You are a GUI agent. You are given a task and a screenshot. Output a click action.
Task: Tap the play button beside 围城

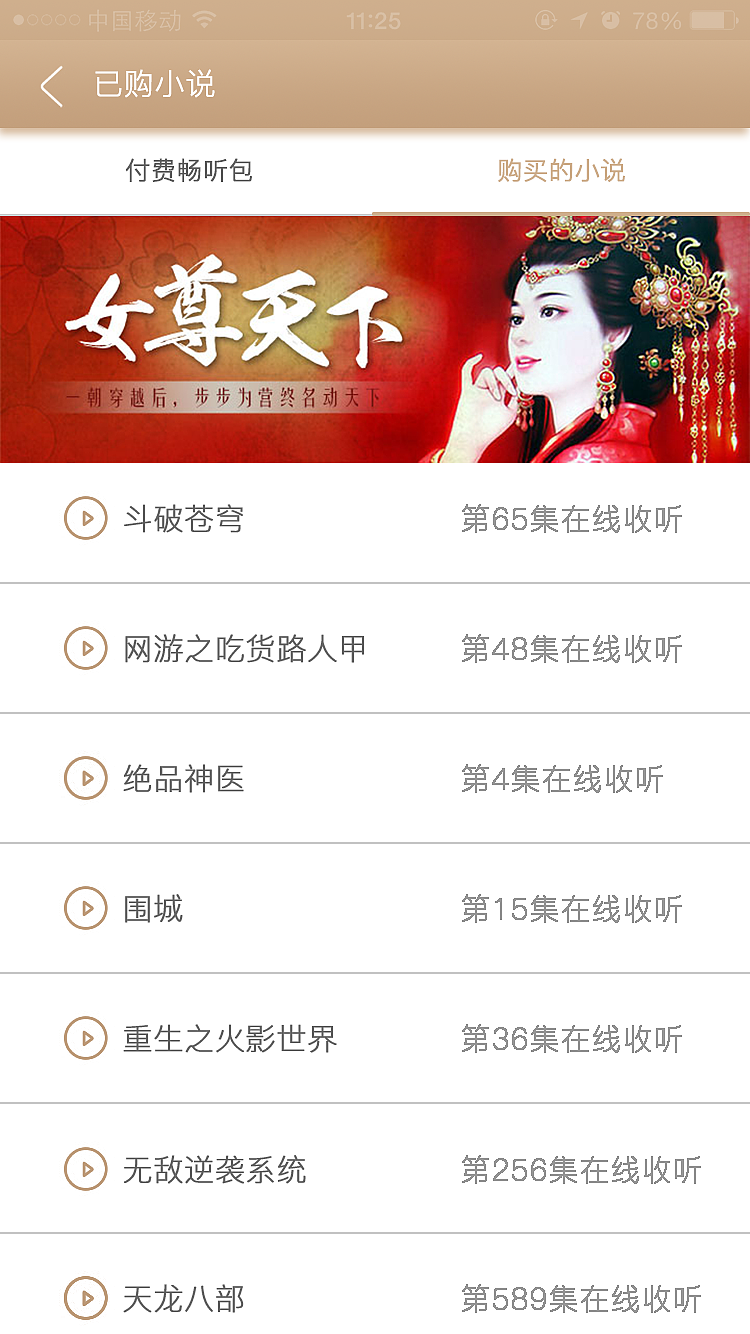(86, 908)
